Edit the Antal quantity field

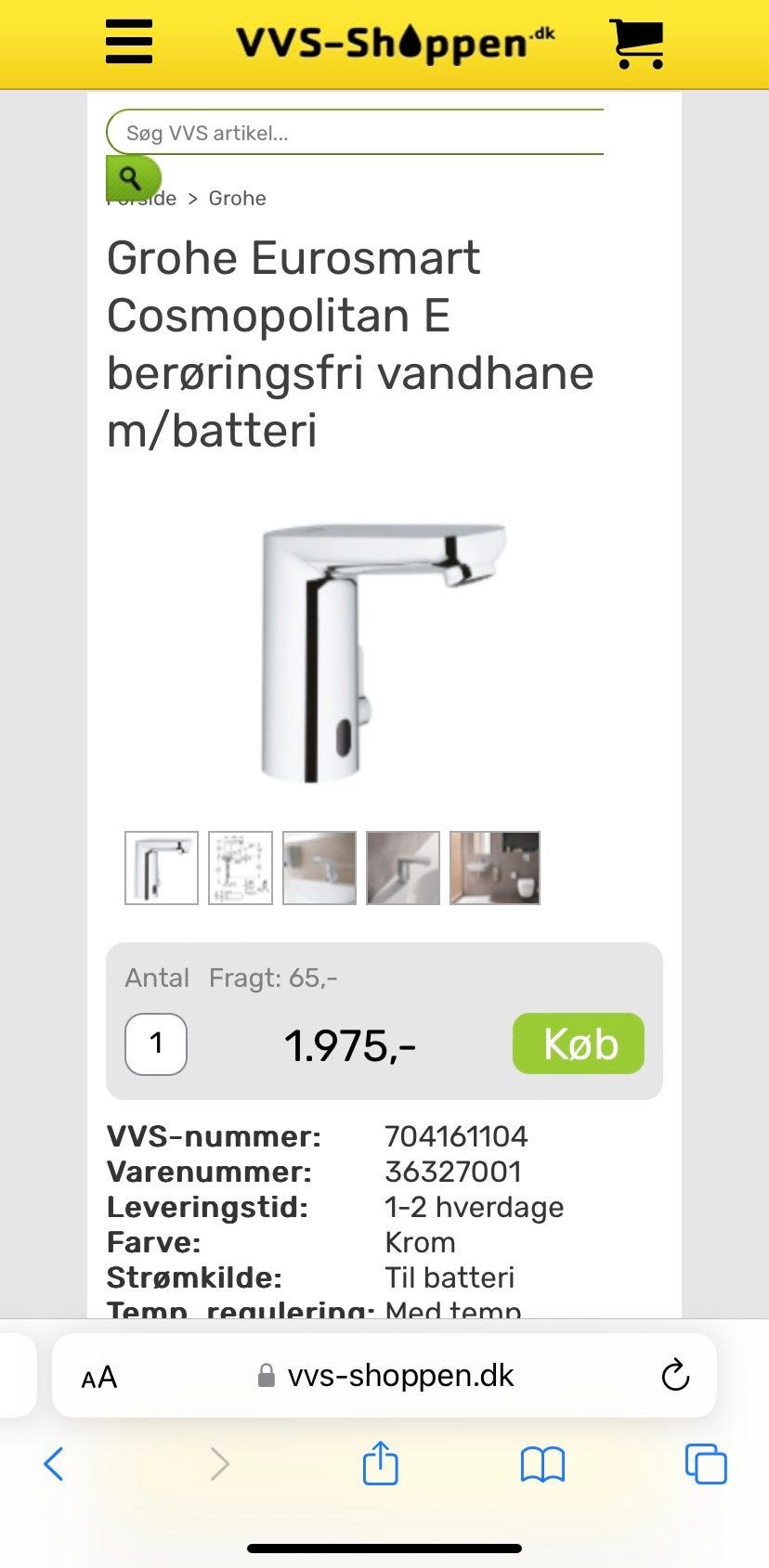(x=156, y=1043)
